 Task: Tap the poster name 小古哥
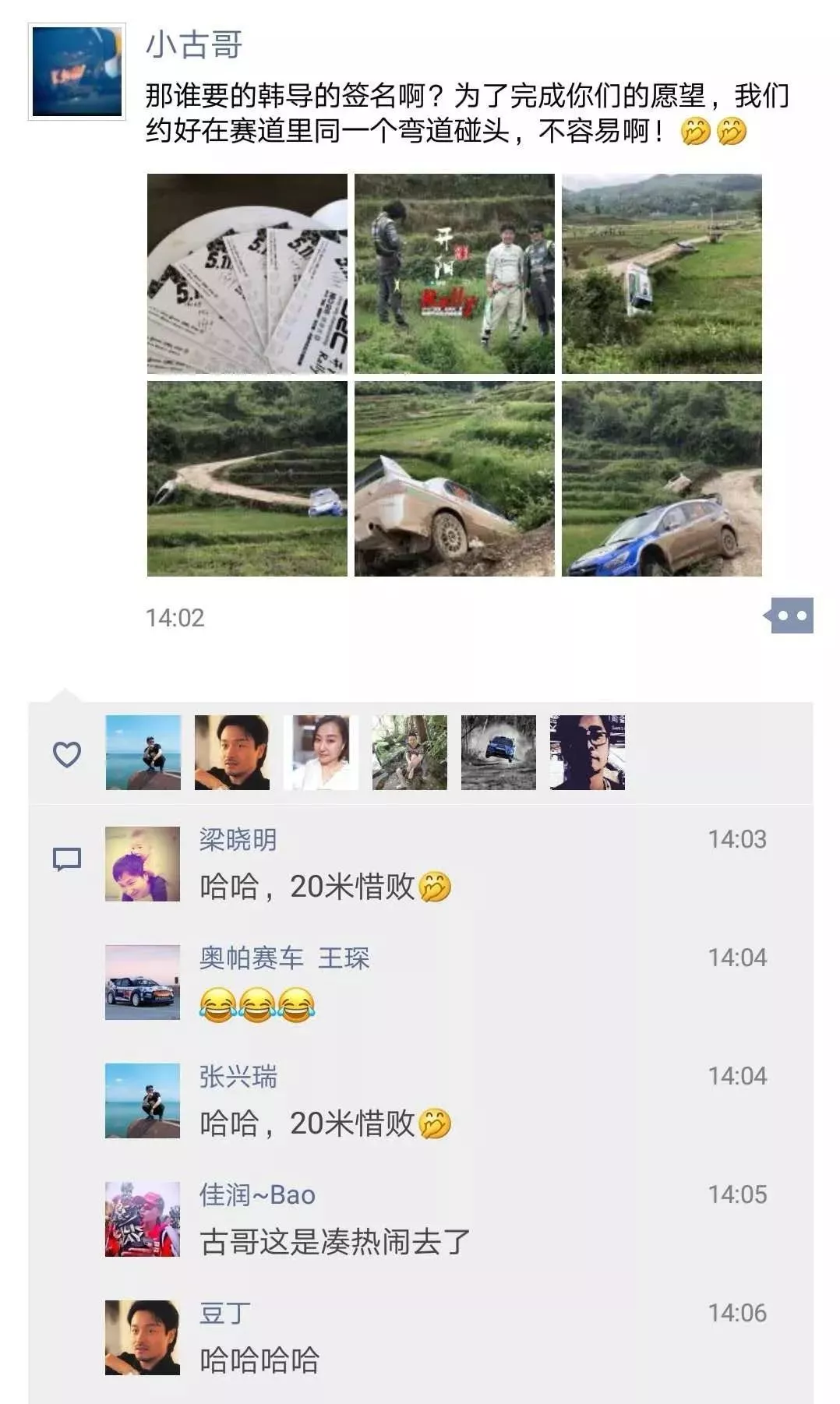(194, 44)
